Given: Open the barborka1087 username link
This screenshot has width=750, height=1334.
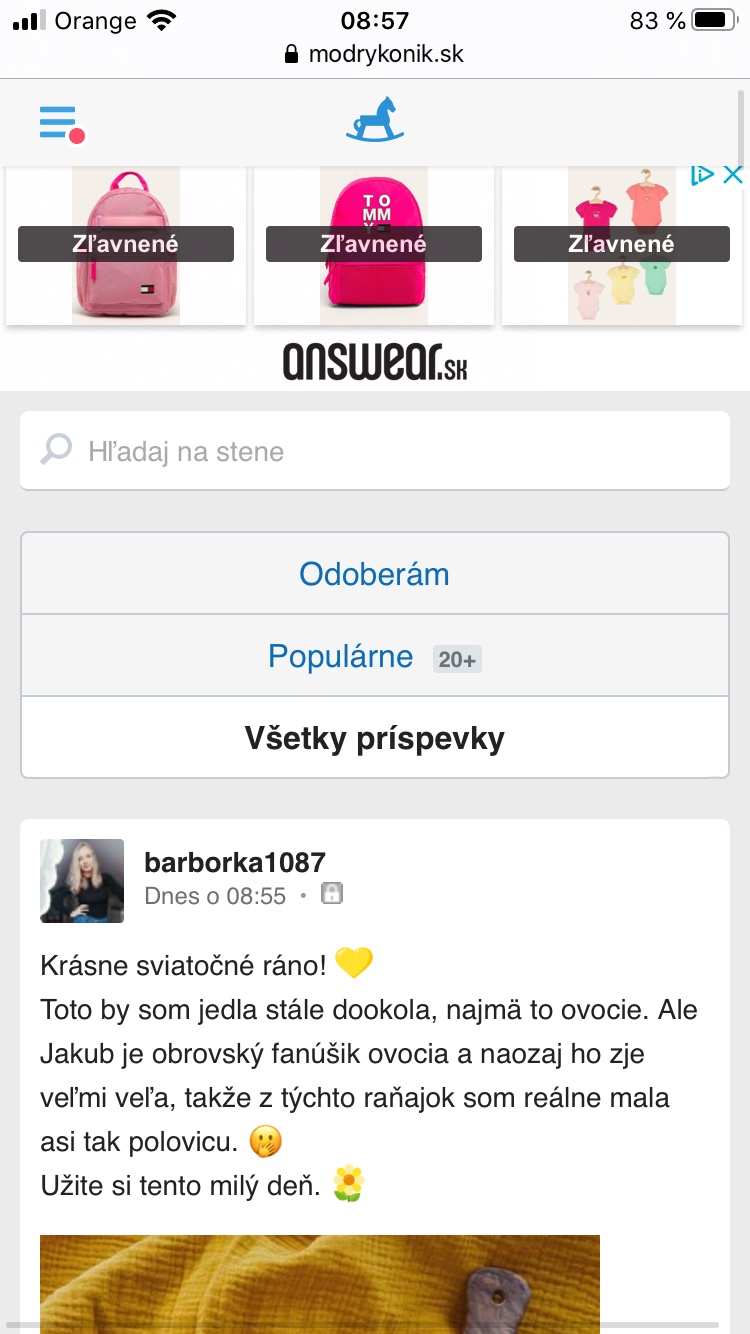Looking at the screenshot, I should (235, 862).
